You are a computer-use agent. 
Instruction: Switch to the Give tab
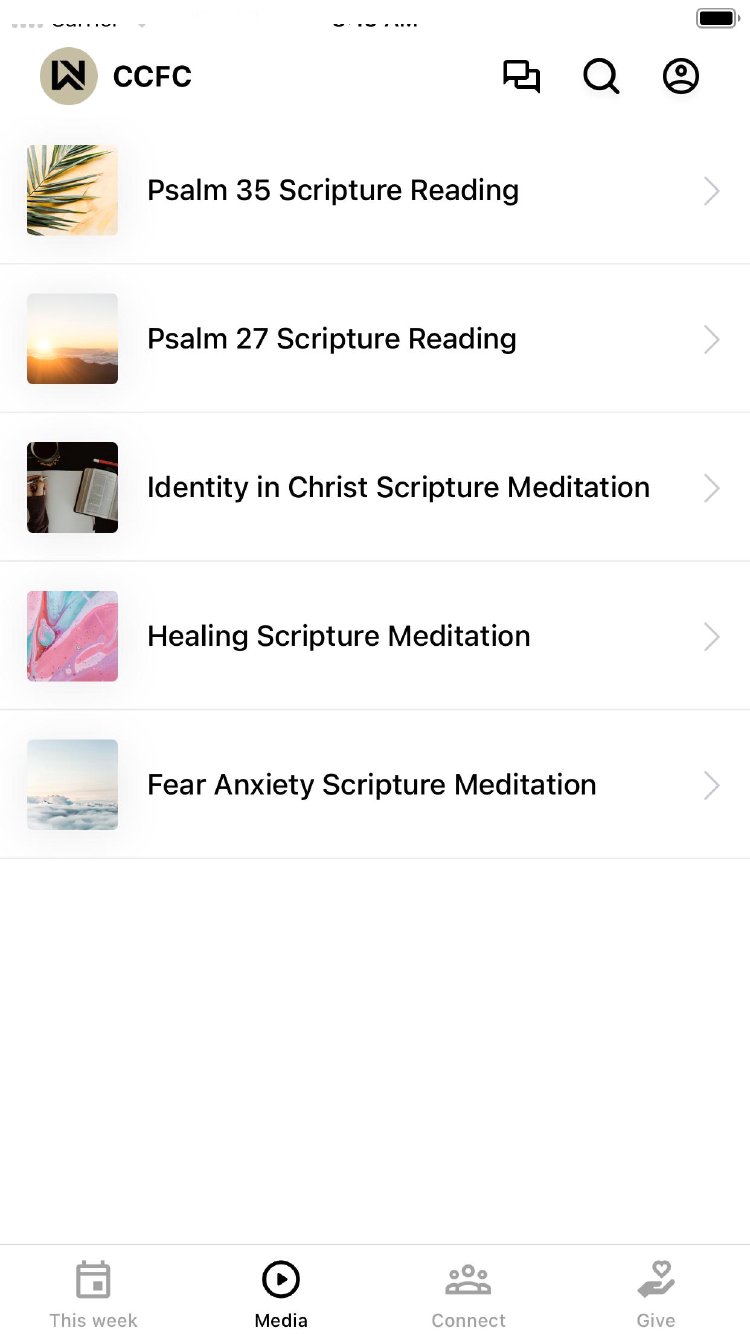656,1292
